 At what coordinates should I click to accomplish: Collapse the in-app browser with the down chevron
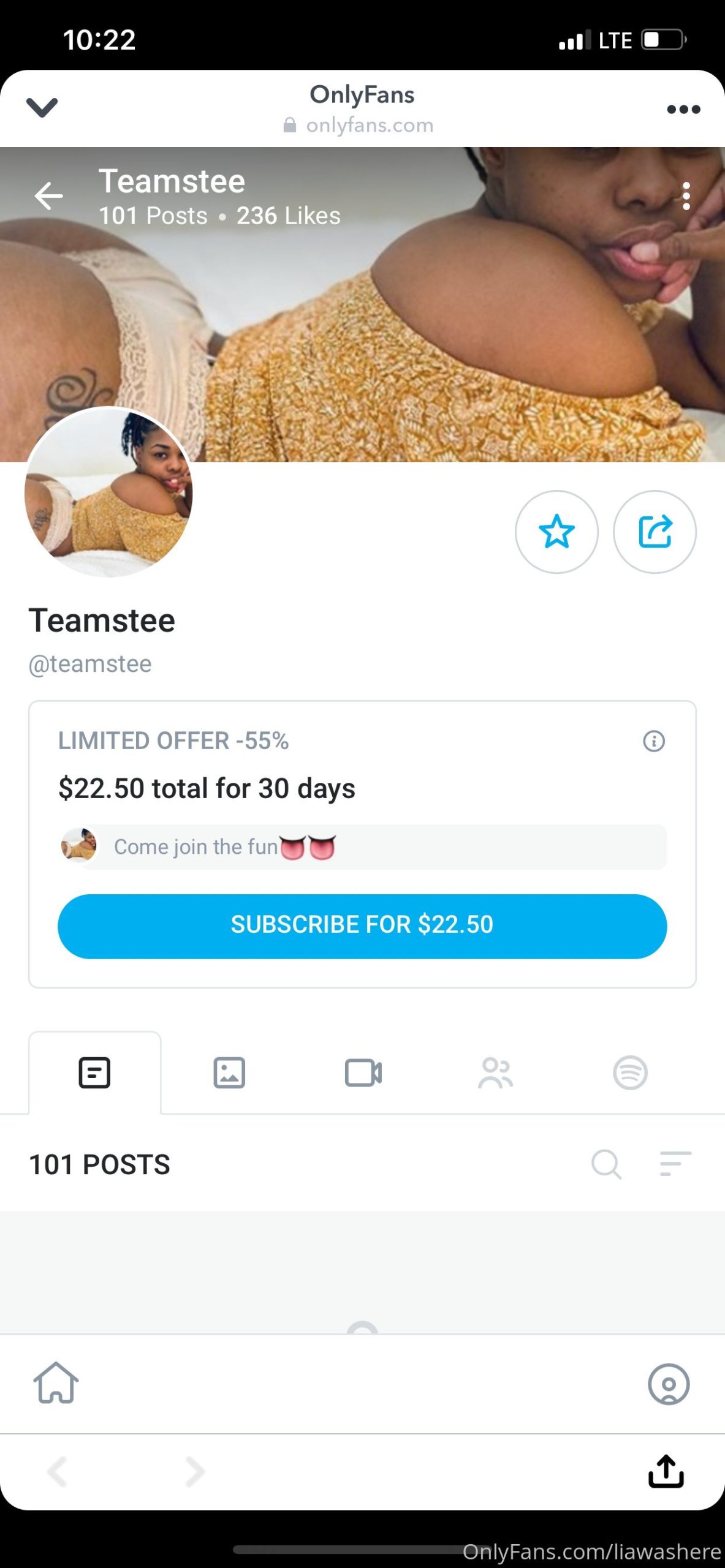point(42,108)
